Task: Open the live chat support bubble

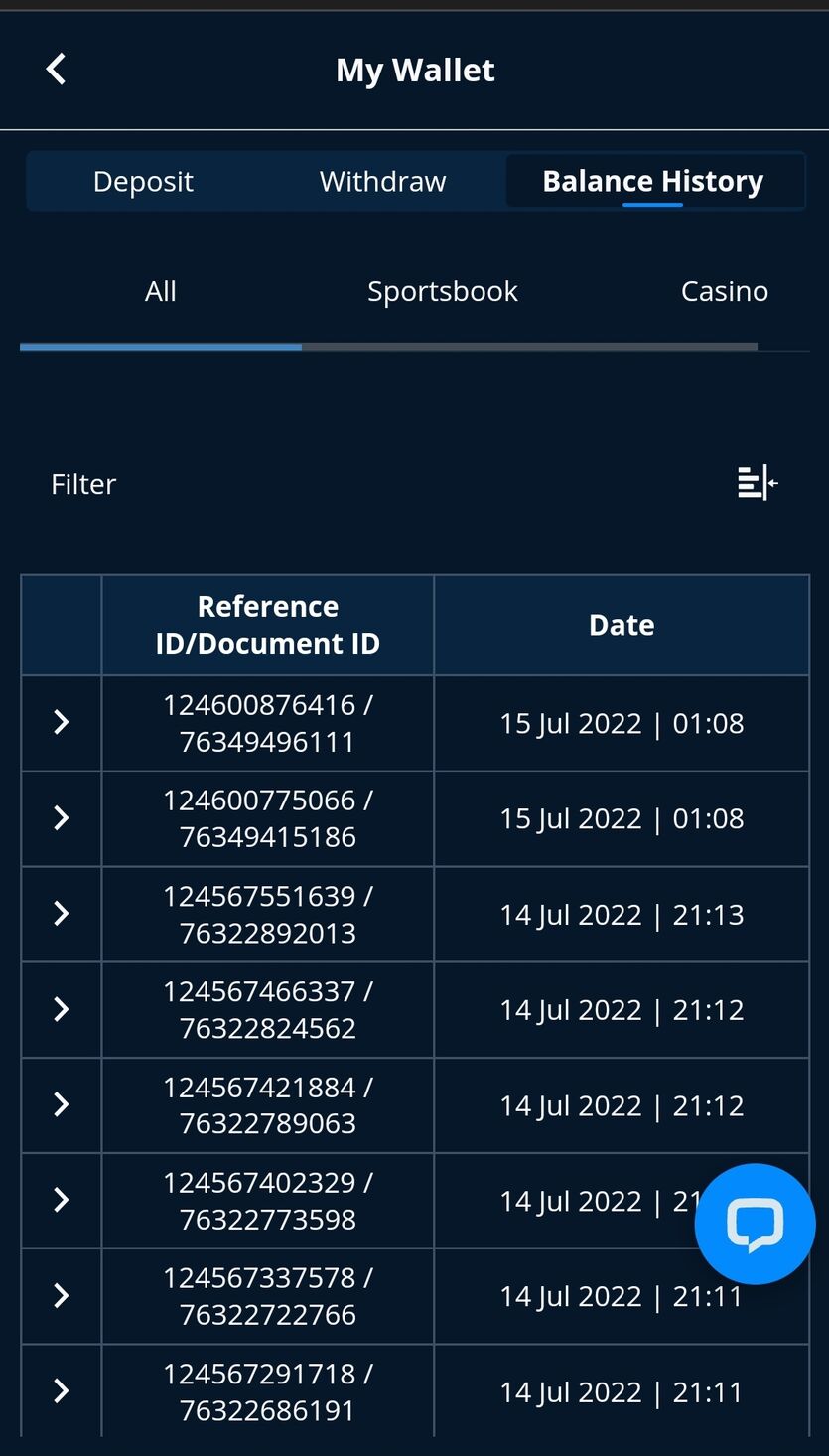Action: point(755,1224)
